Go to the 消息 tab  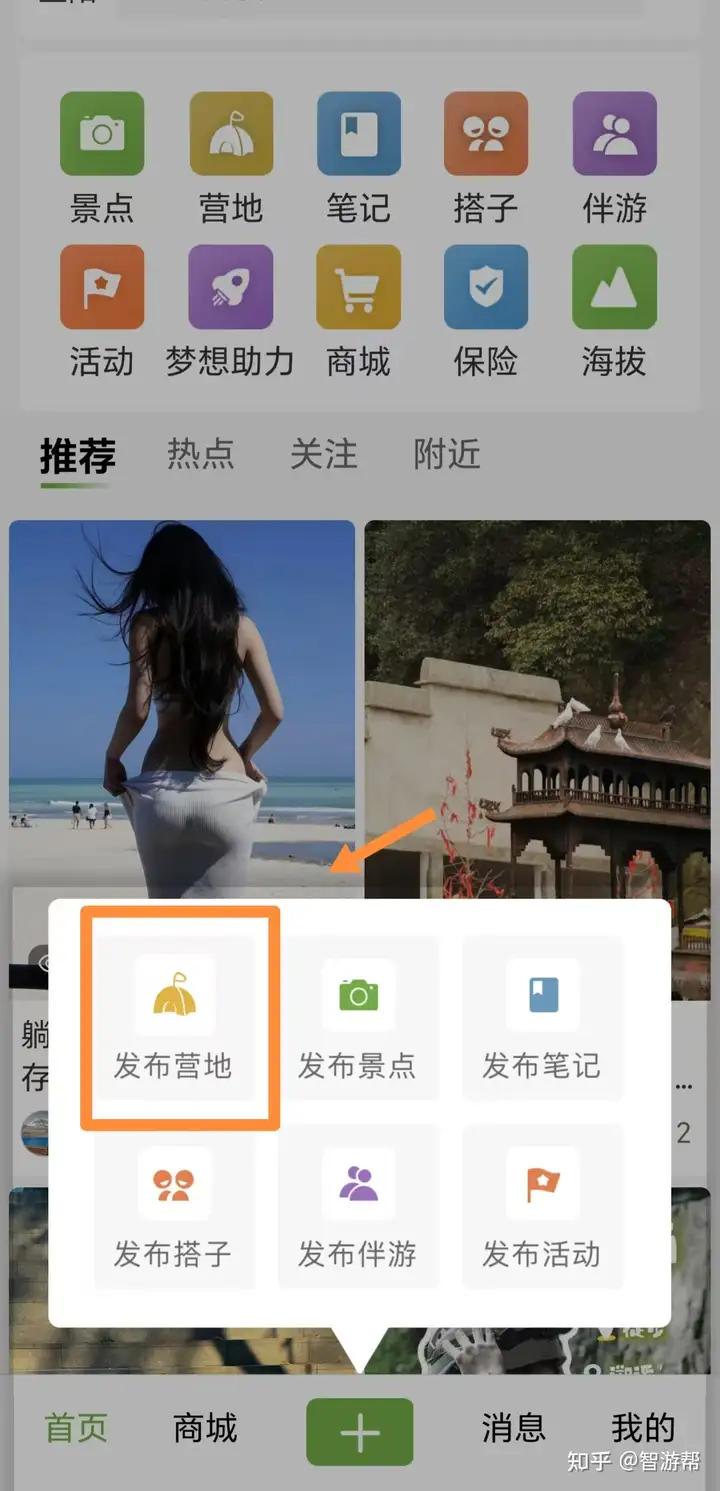pos(513,1428)
